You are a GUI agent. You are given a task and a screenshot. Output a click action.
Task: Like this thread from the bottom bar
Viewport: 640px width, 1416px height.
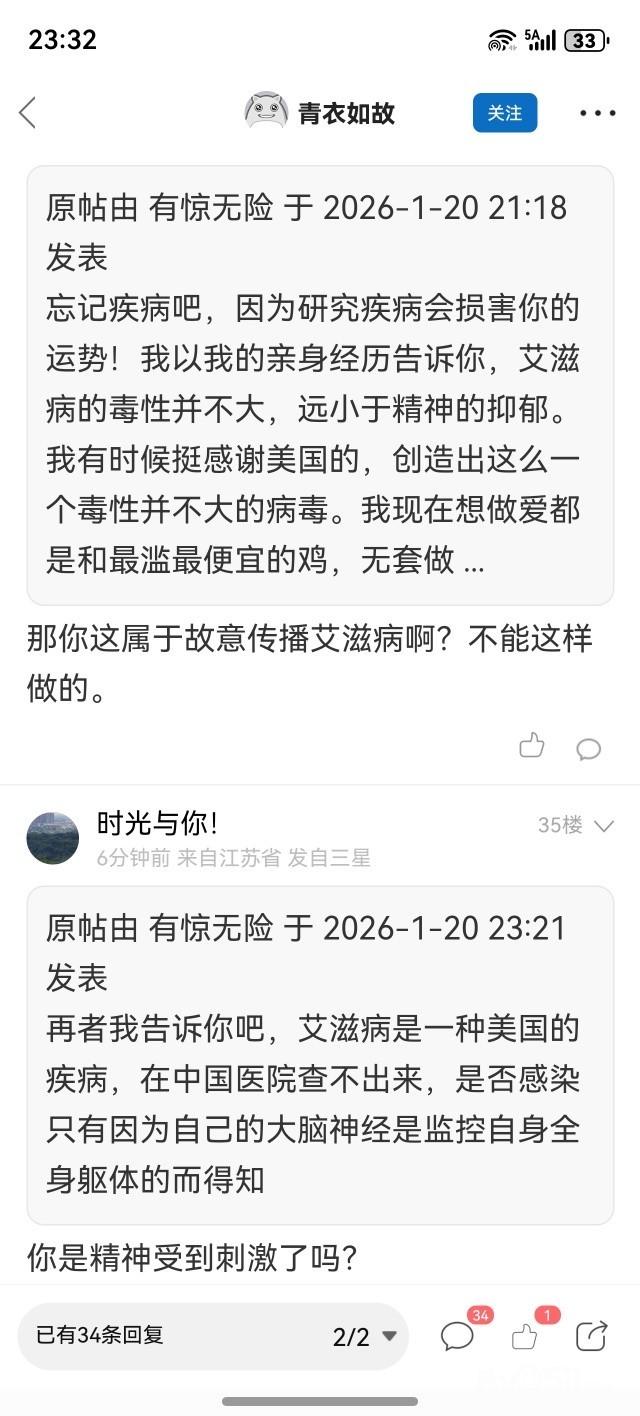(525, 1336)
